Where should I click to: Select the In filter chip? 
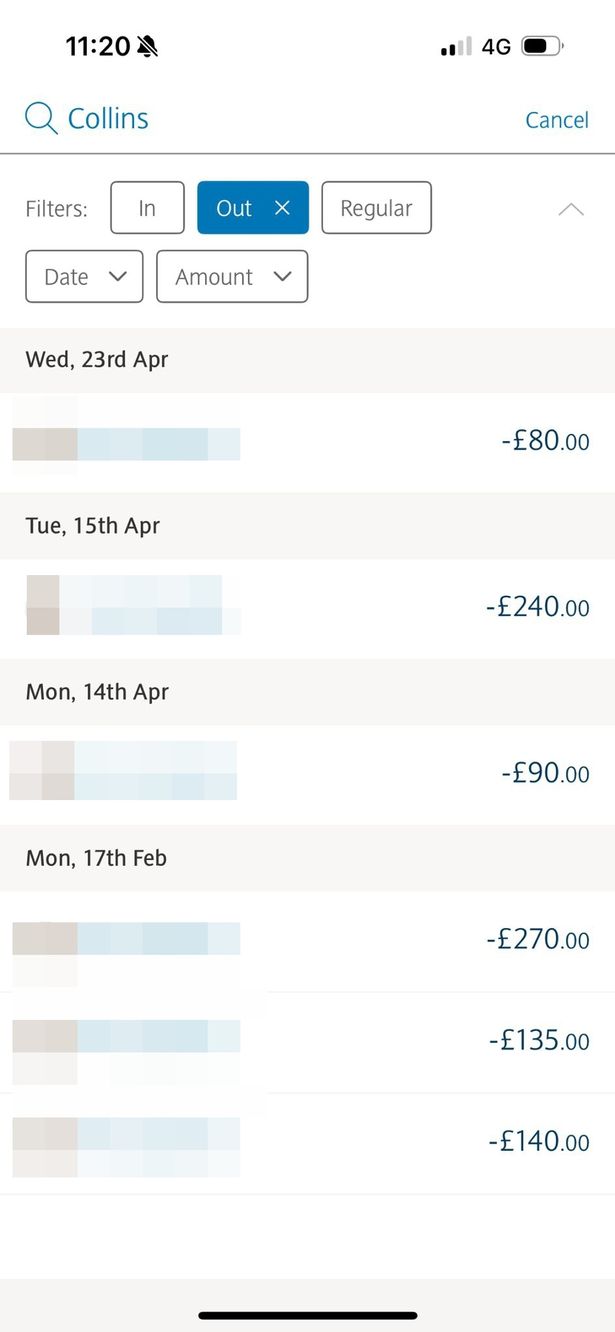coord(147,208)
